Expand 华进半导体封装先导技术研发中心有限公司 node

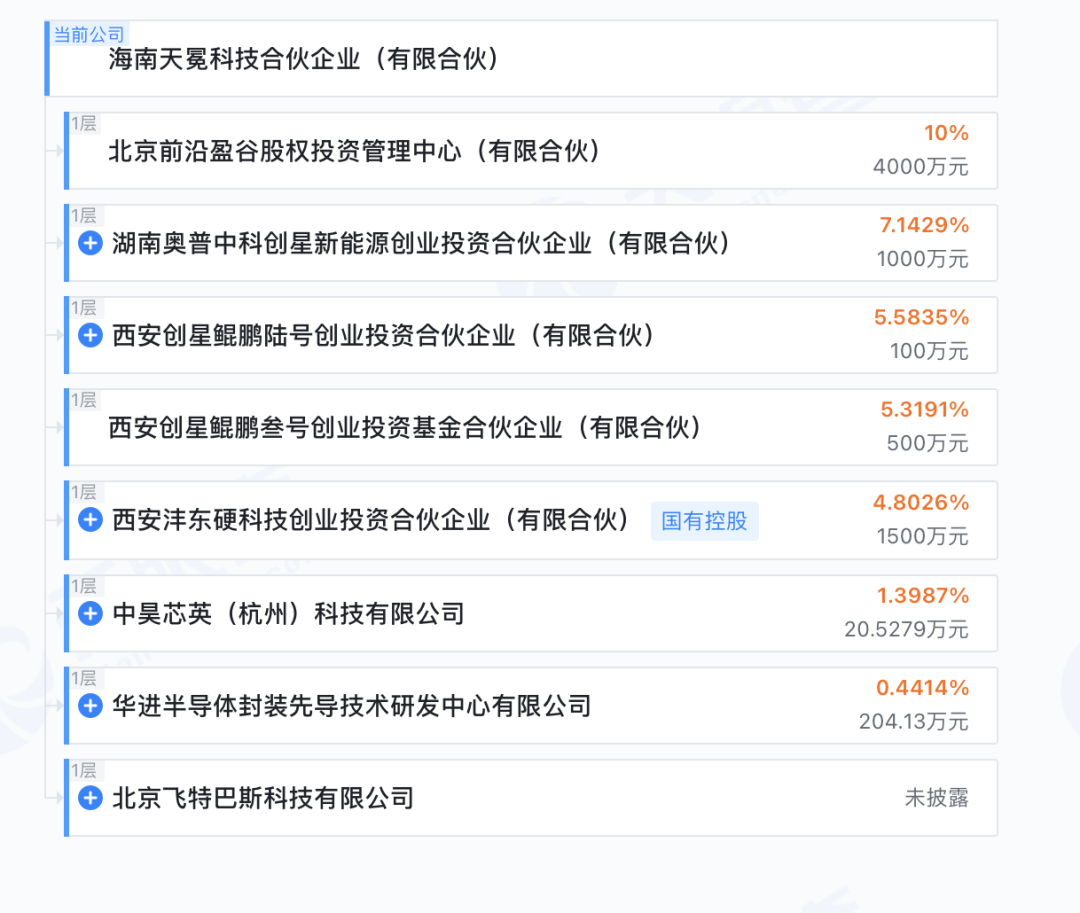[x=90, y=706]
